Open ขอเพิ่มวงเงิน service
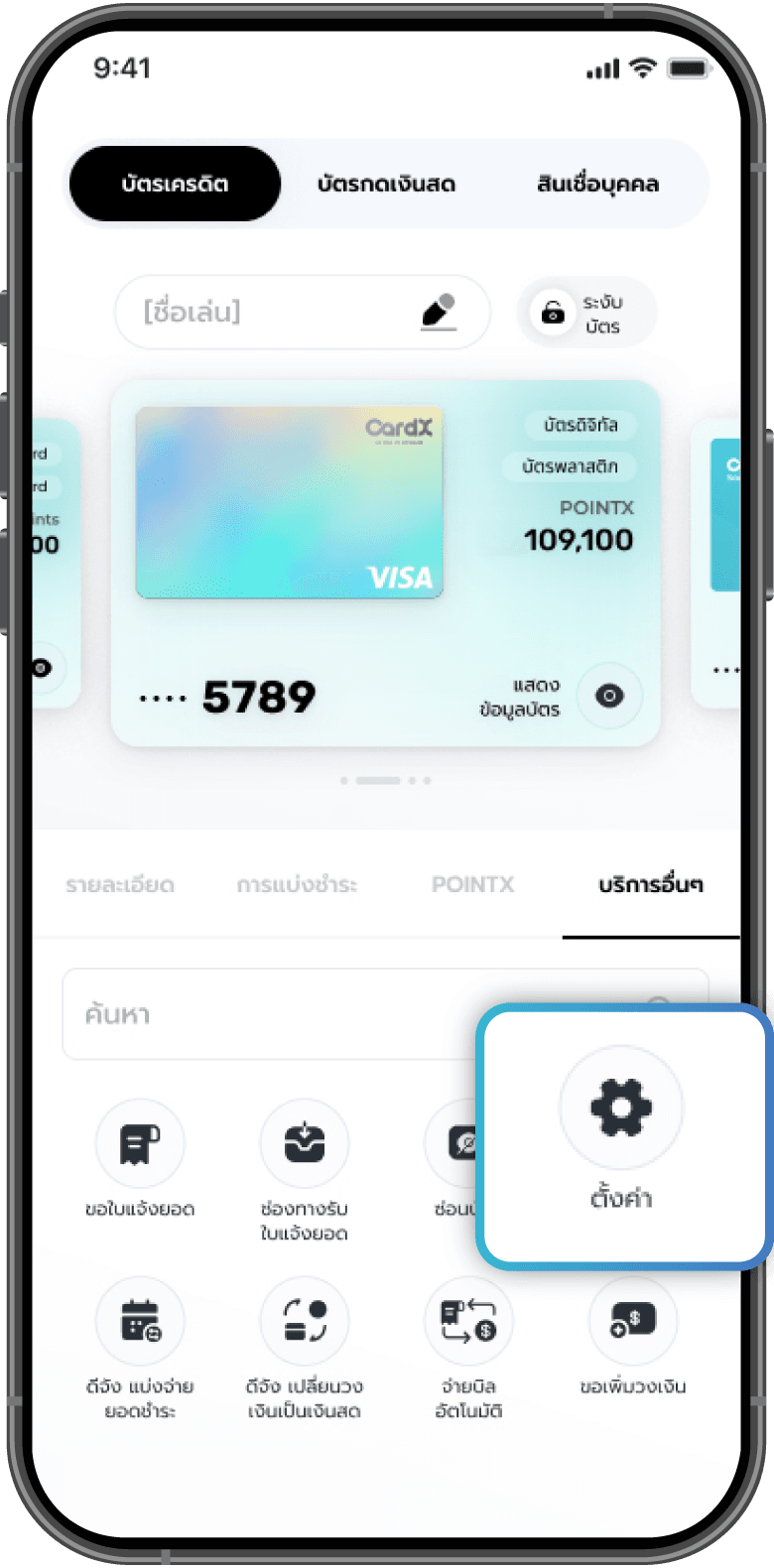This screenshot has height=1568, width=774. click(632, 1321)
